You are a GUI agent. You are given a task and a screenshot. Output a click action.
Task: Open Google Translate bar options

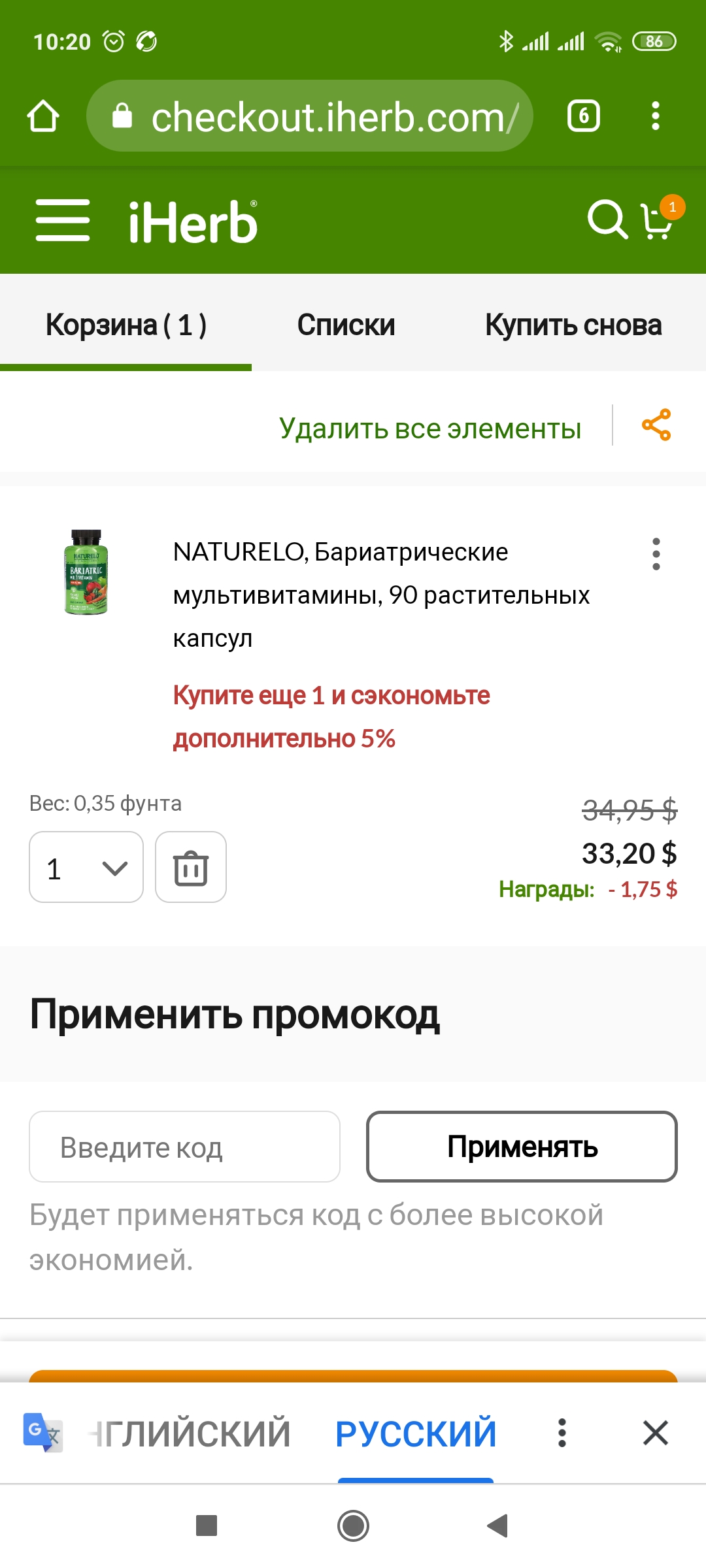pos(562,1433)
